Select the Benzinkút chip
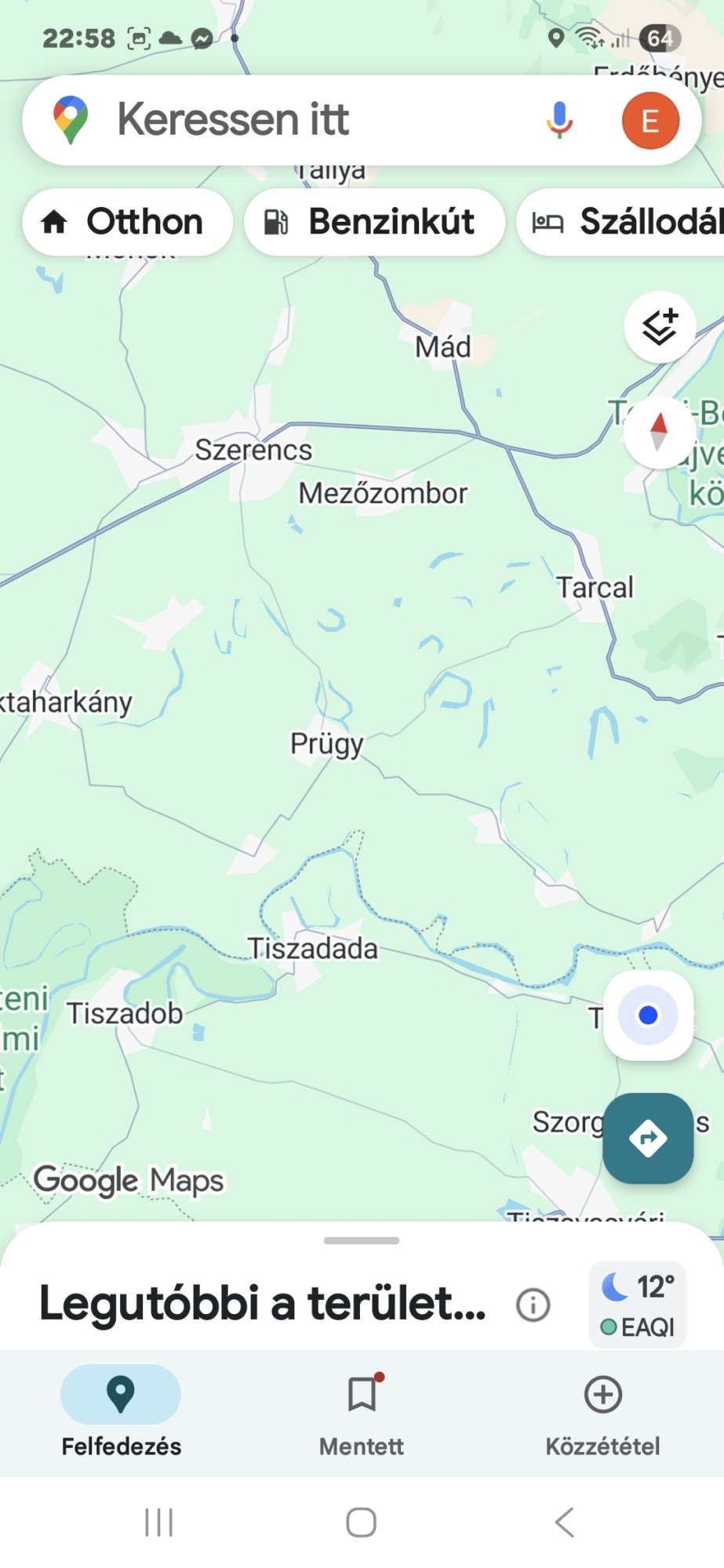The image size is (724, 1568). click(373, 222)
